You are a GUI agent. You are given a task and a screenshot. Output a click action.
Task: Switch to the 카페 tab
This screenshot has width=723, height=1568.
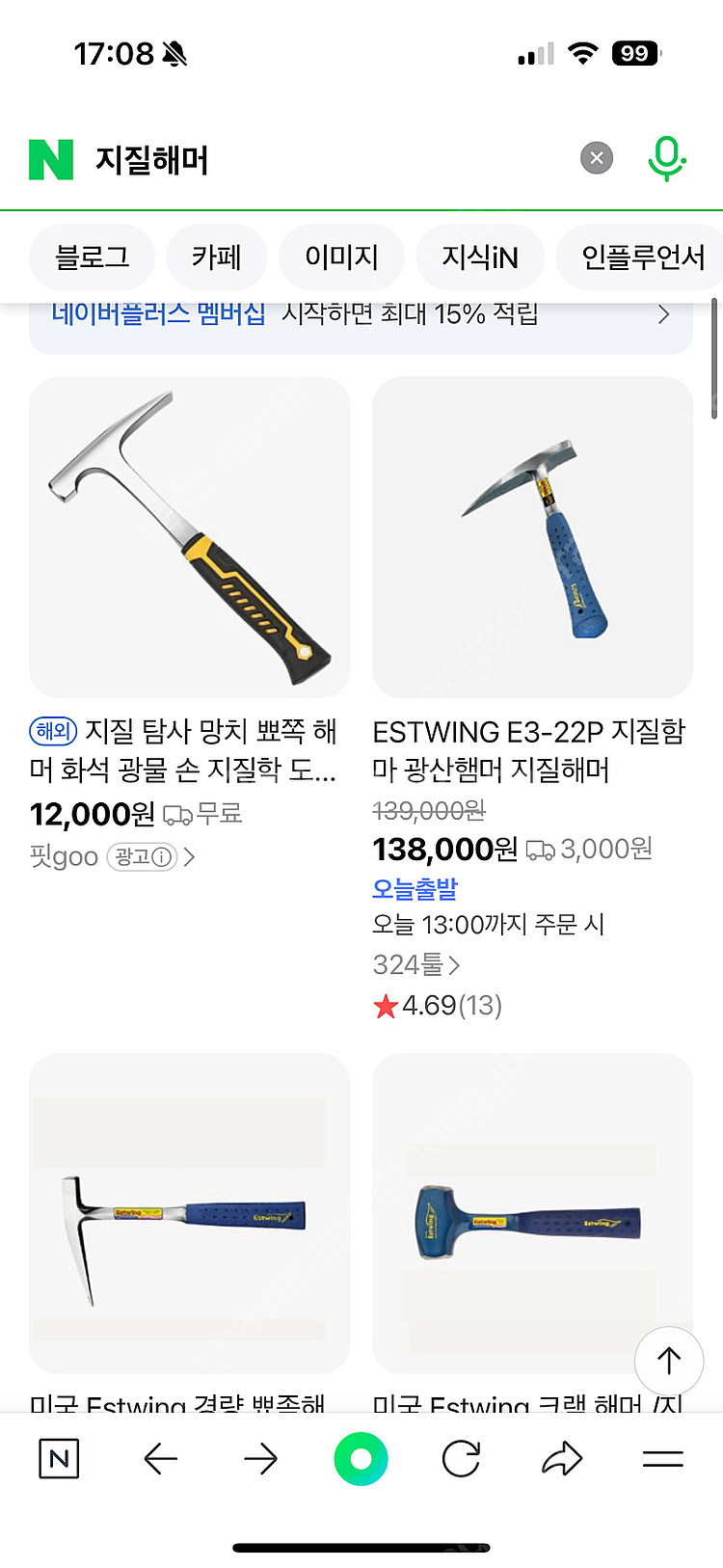coord(216,257)
